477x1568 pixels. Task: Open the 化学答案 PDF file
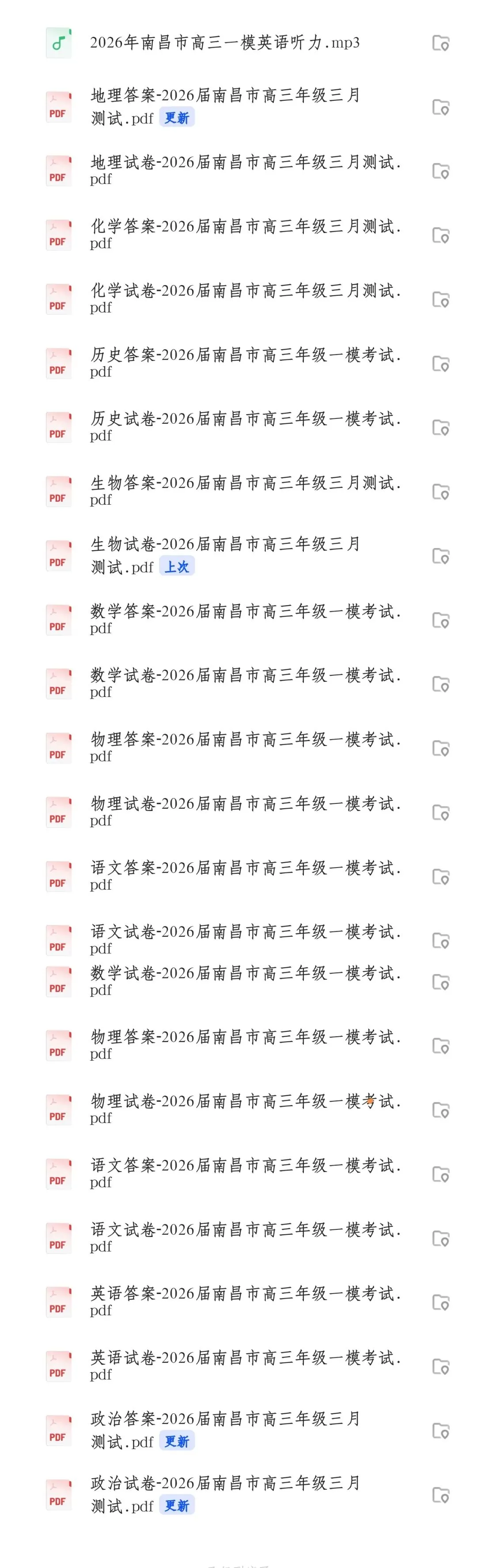(243, 234)
